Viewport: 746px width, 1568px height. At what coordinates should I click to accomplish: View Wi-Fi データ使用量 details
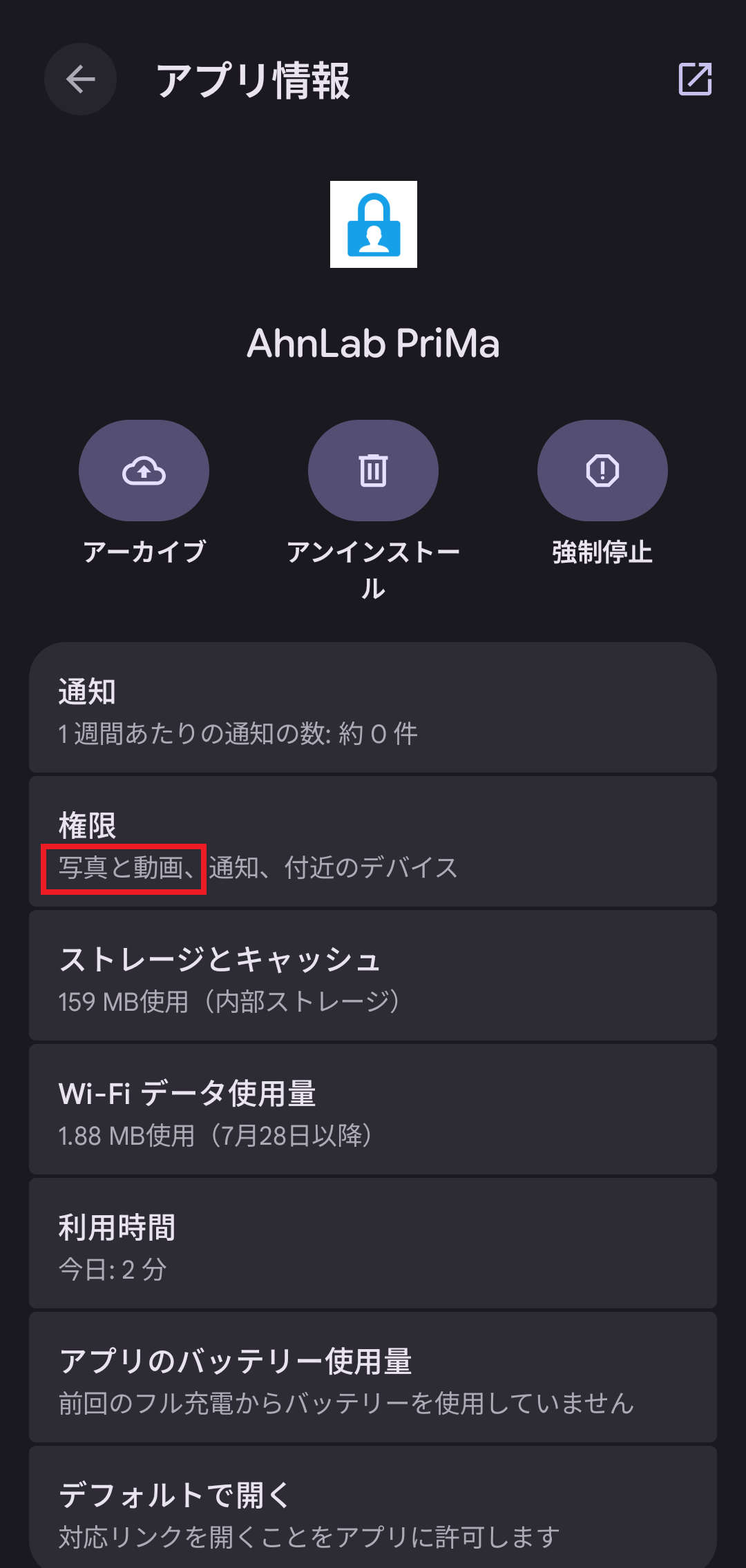(373, 1109)
